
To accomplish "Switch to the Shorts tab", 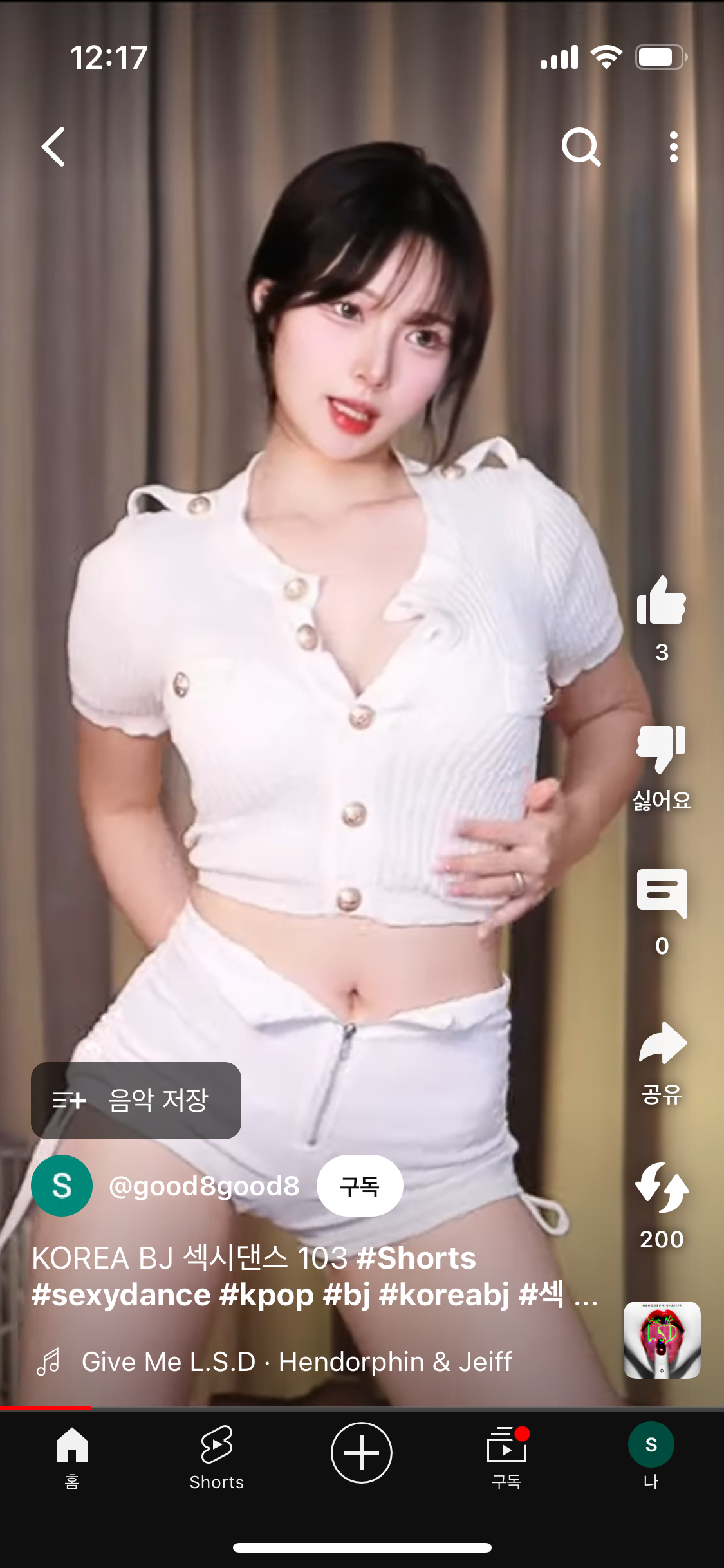I will tap(217, 1456).
